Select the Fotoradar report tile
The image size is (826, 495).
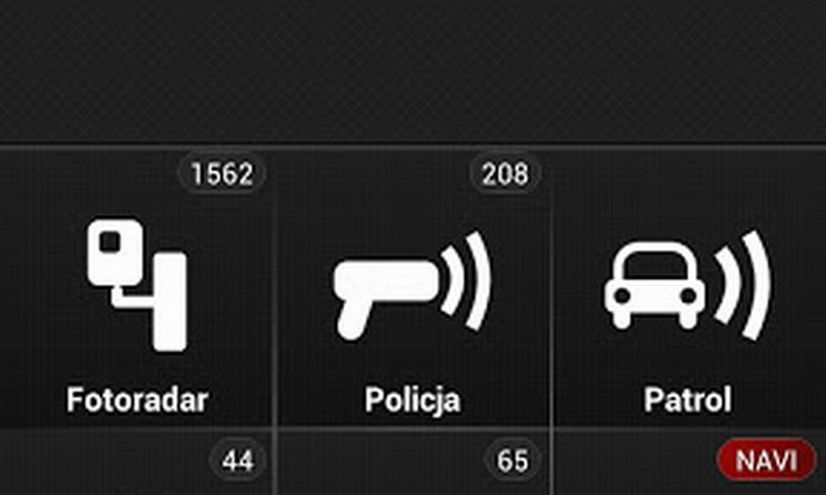click(x=137, y=290)
